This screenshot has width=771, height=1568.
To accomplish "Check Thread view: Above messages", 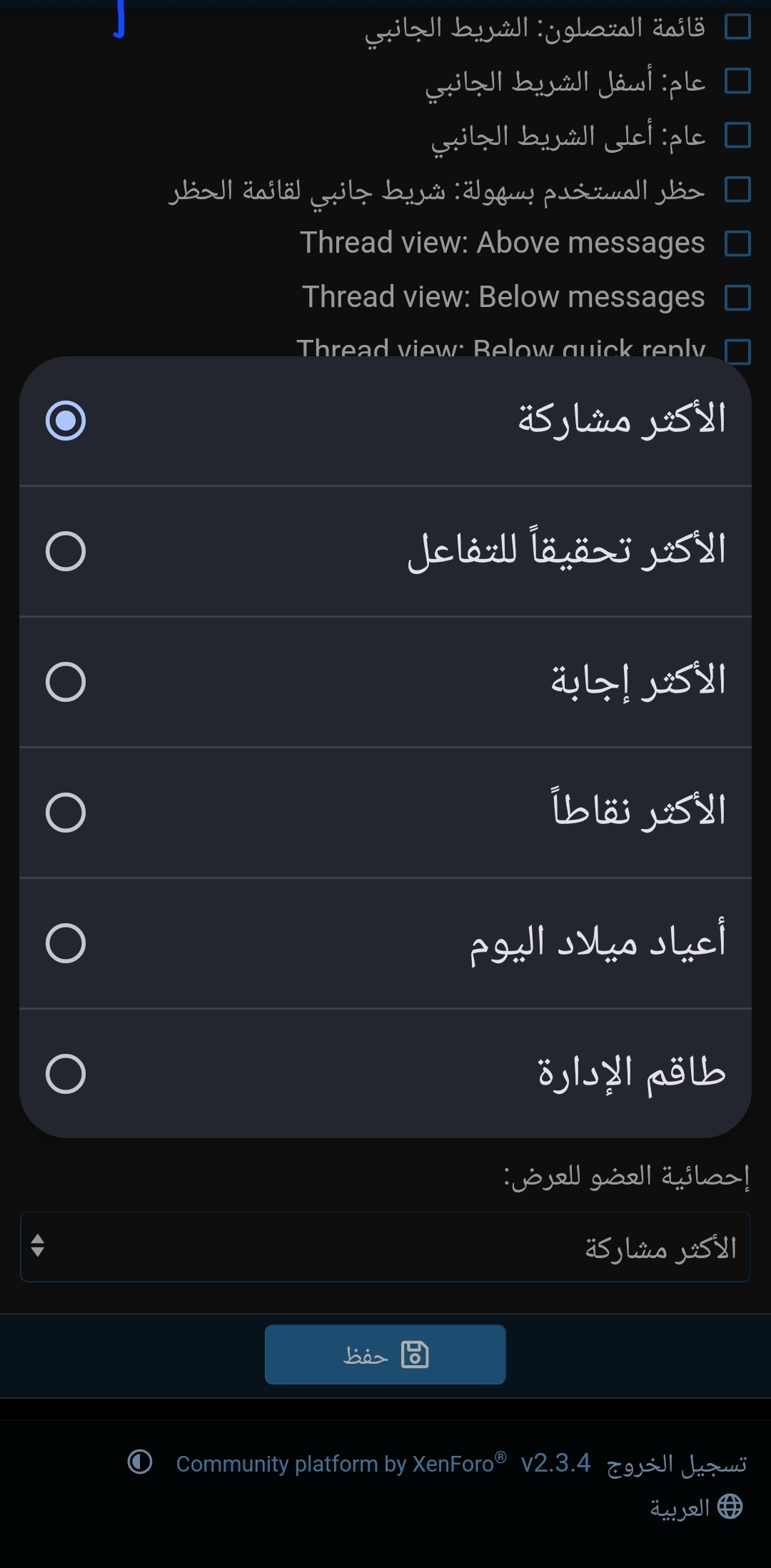I will coord(737,243).
